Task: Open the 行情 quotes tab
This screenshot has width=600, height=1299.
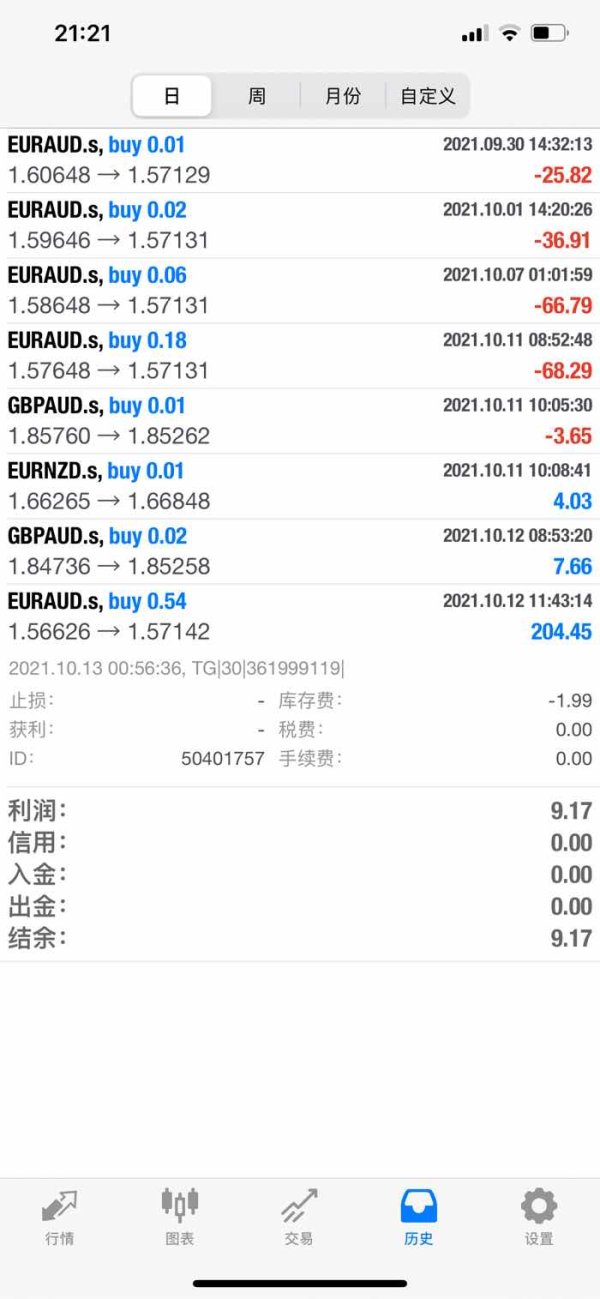Action: tap(60, 1217)
